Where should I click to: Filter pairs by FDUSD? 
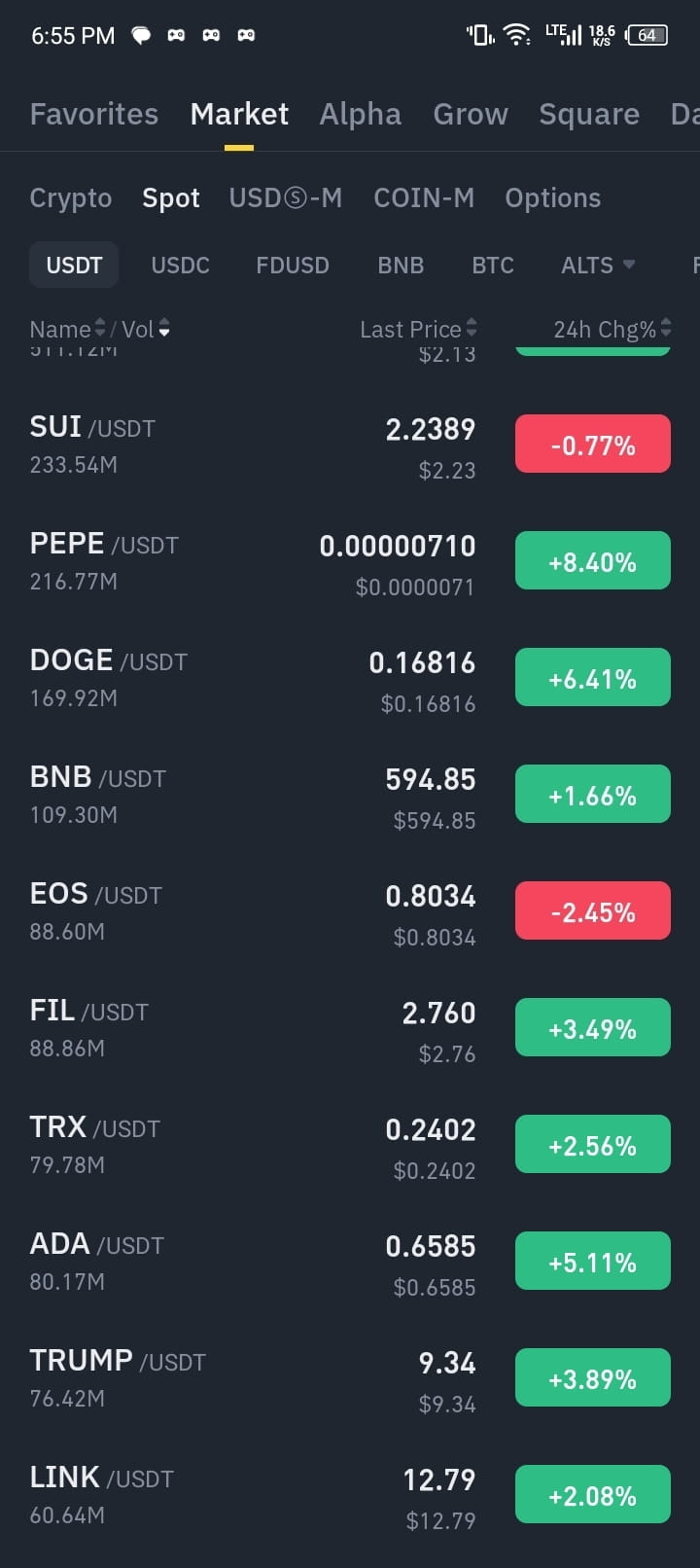click(x=293, y=265)
